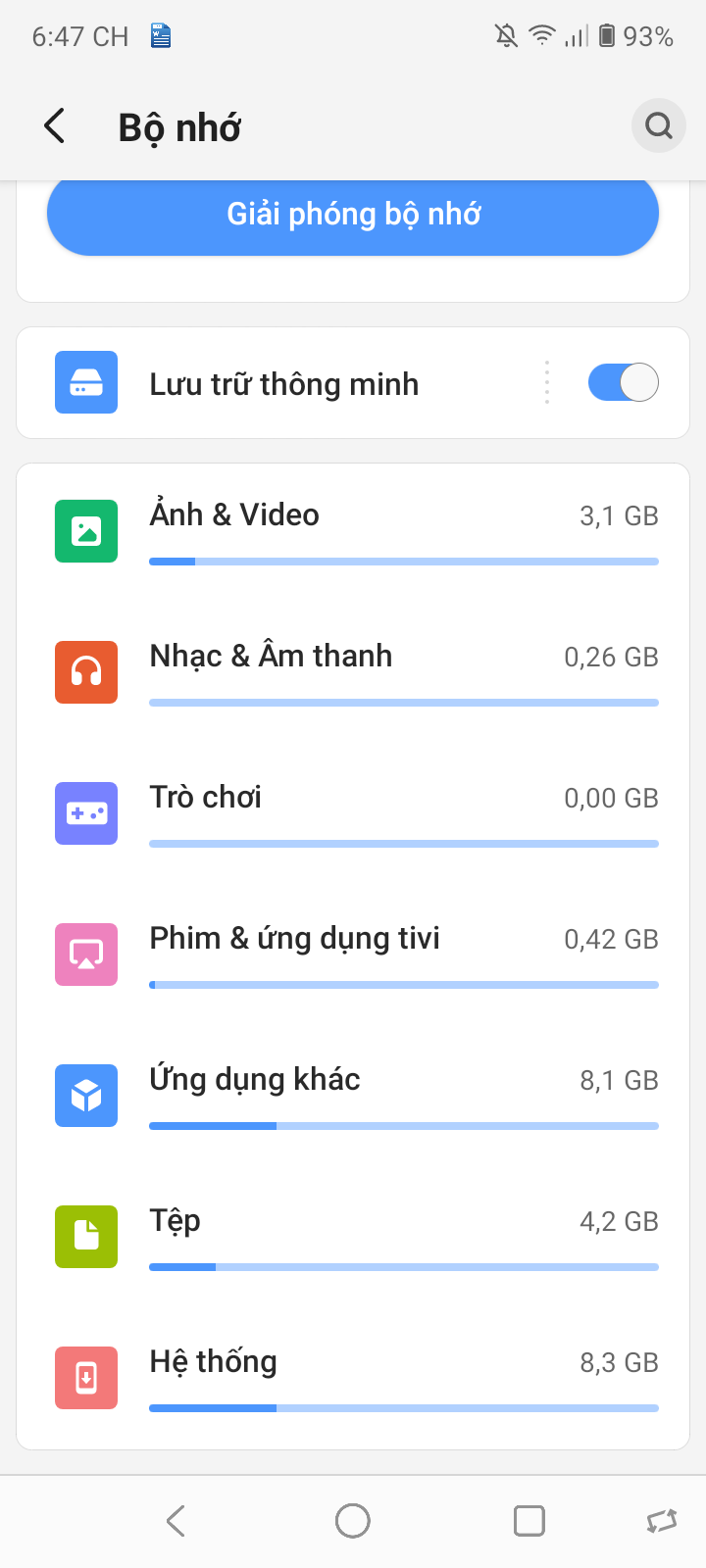Go back from Bộ nhớ screen

55,126
